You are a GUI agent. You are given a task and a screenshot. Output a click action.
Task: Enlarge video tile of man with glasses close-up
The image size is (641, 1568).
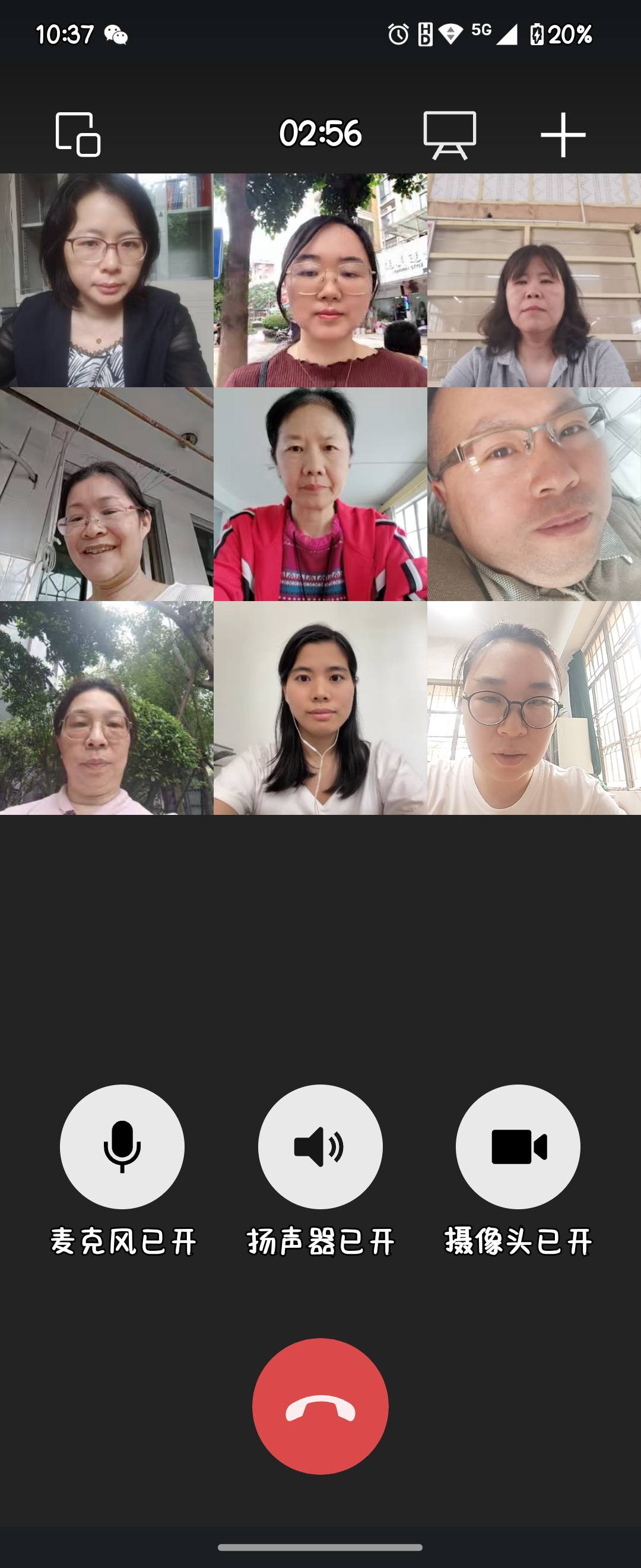[534, 494]
